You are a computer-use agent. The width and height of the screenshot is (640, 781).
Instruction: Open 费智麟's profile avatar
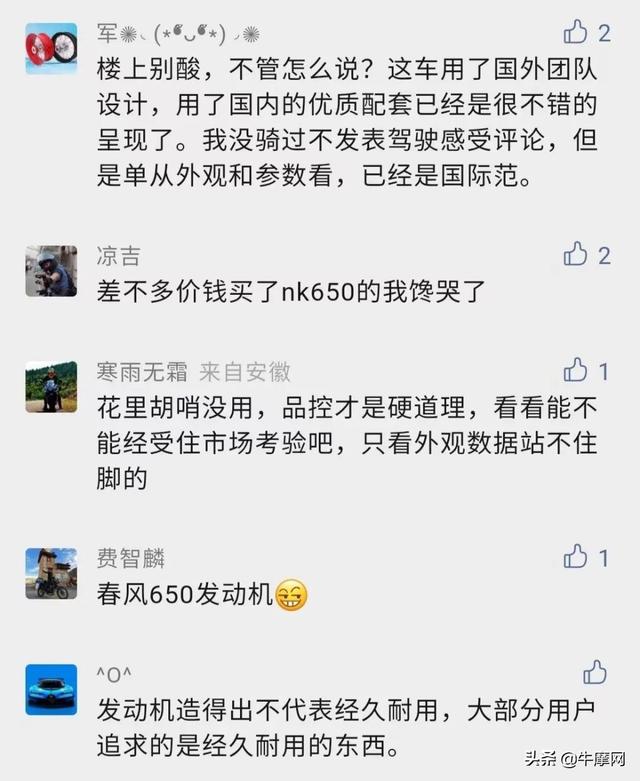[x=50, y=573]
